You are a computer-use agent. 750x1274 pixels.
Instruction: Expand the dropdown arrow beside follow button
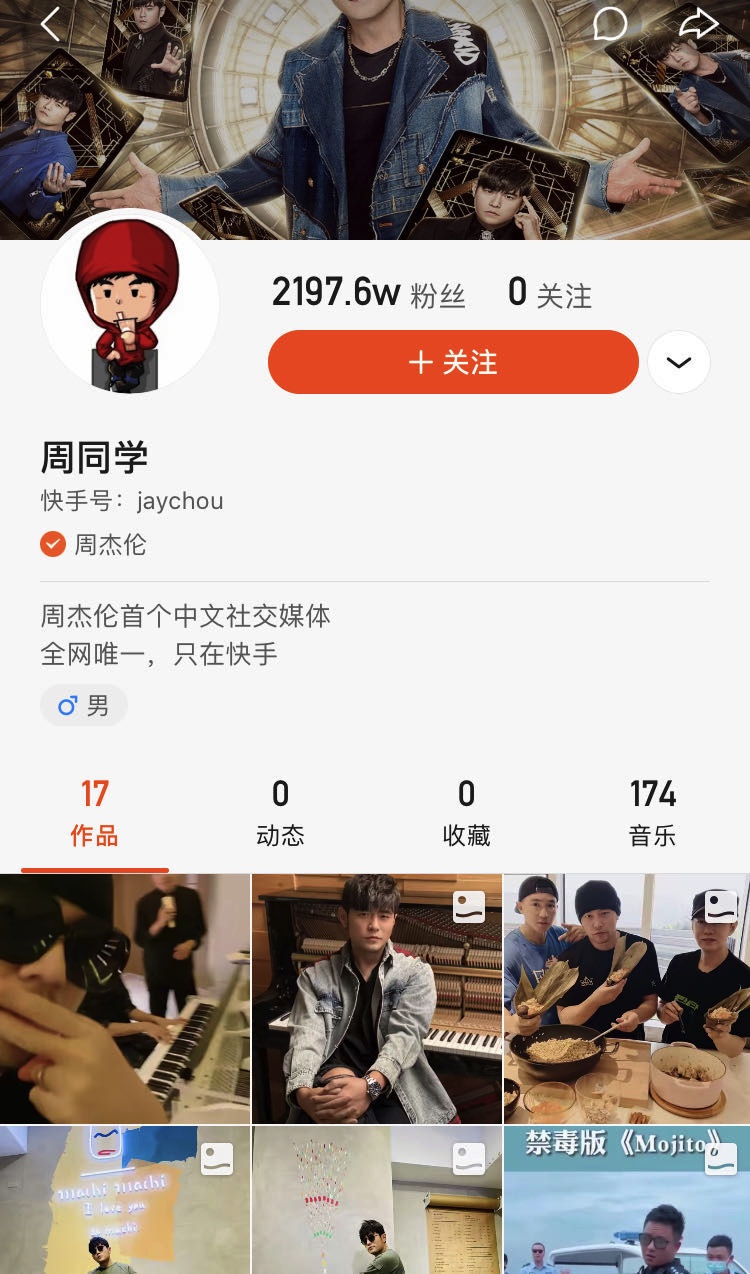click(679, 362)
